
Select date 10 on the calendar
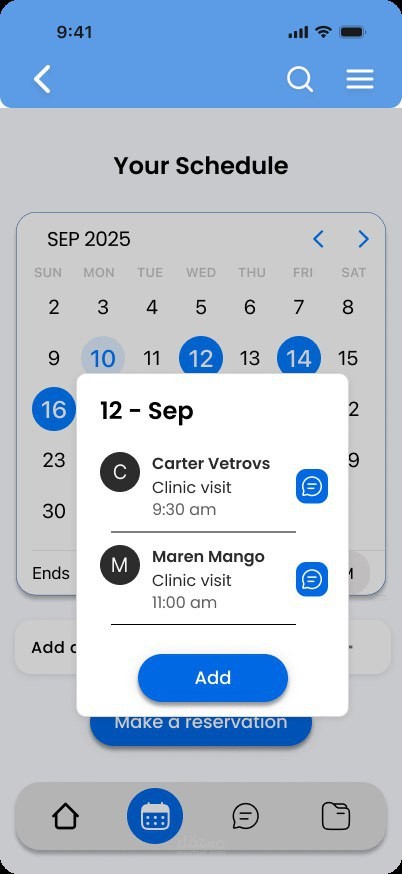(x=103, y=358)
